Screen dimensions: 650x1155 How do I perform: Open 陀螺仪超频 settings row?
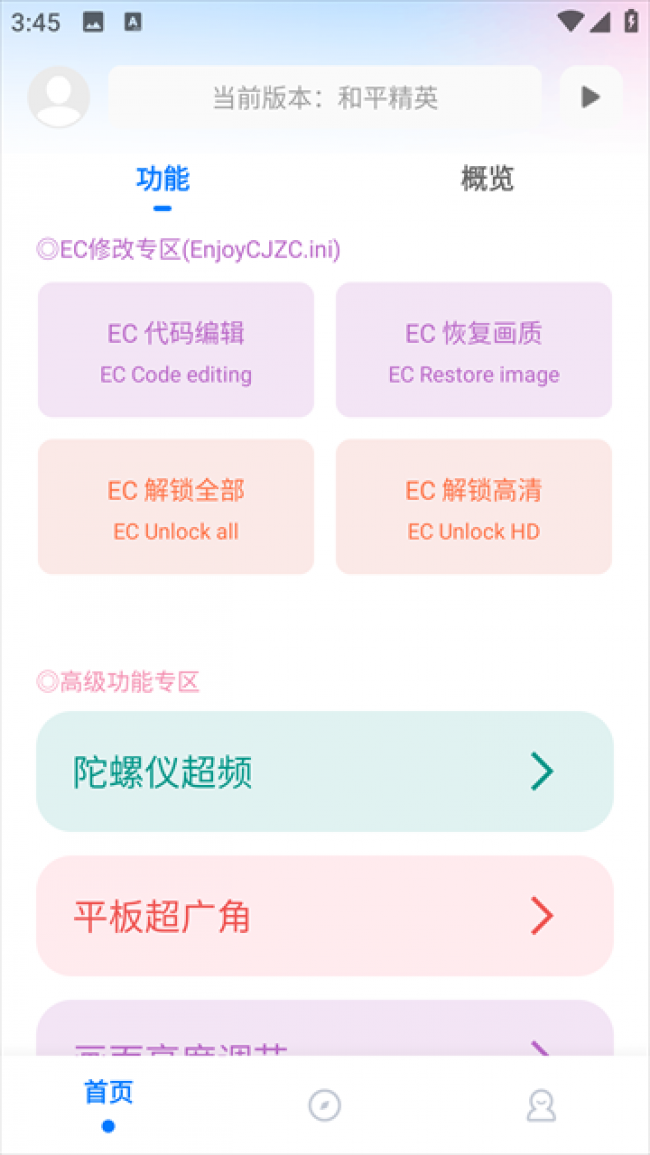[325, 771]
